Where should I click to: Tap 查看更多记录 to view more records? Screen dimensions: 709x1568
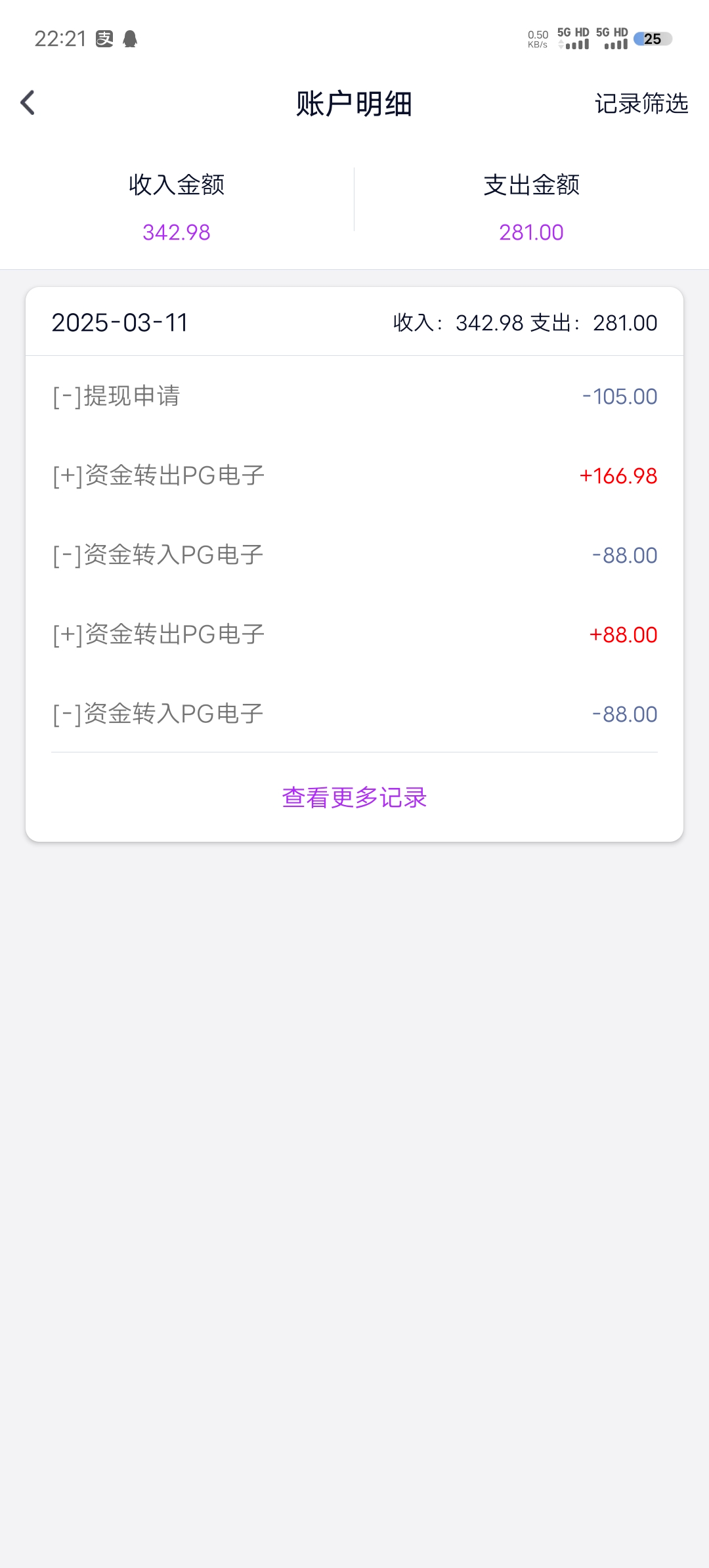[x=354, y=798]
